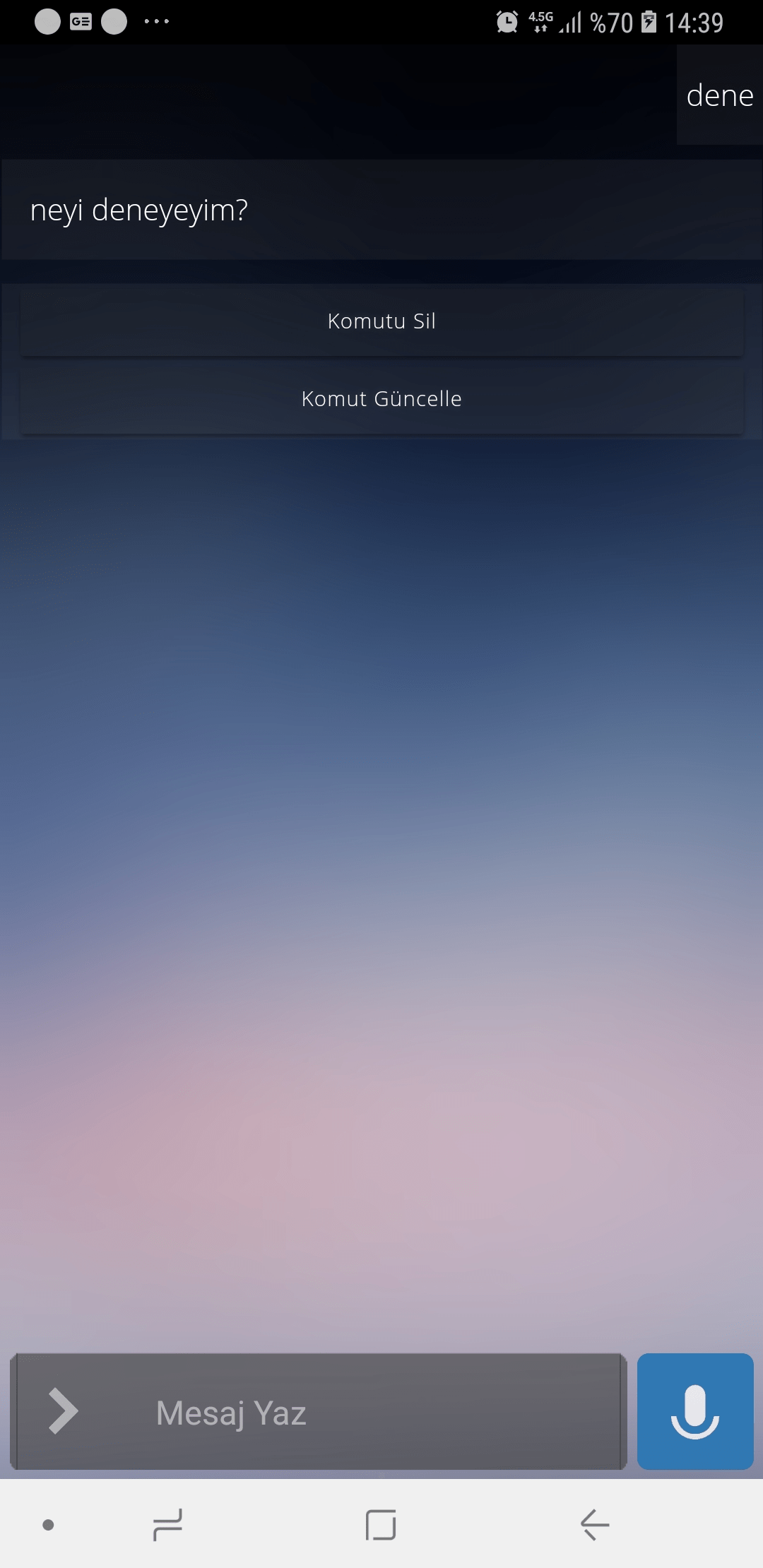Open recent apps from the navigation bar
Image resolution: width=763 pixels, height=1568 pixels.
click(167, 1524)
